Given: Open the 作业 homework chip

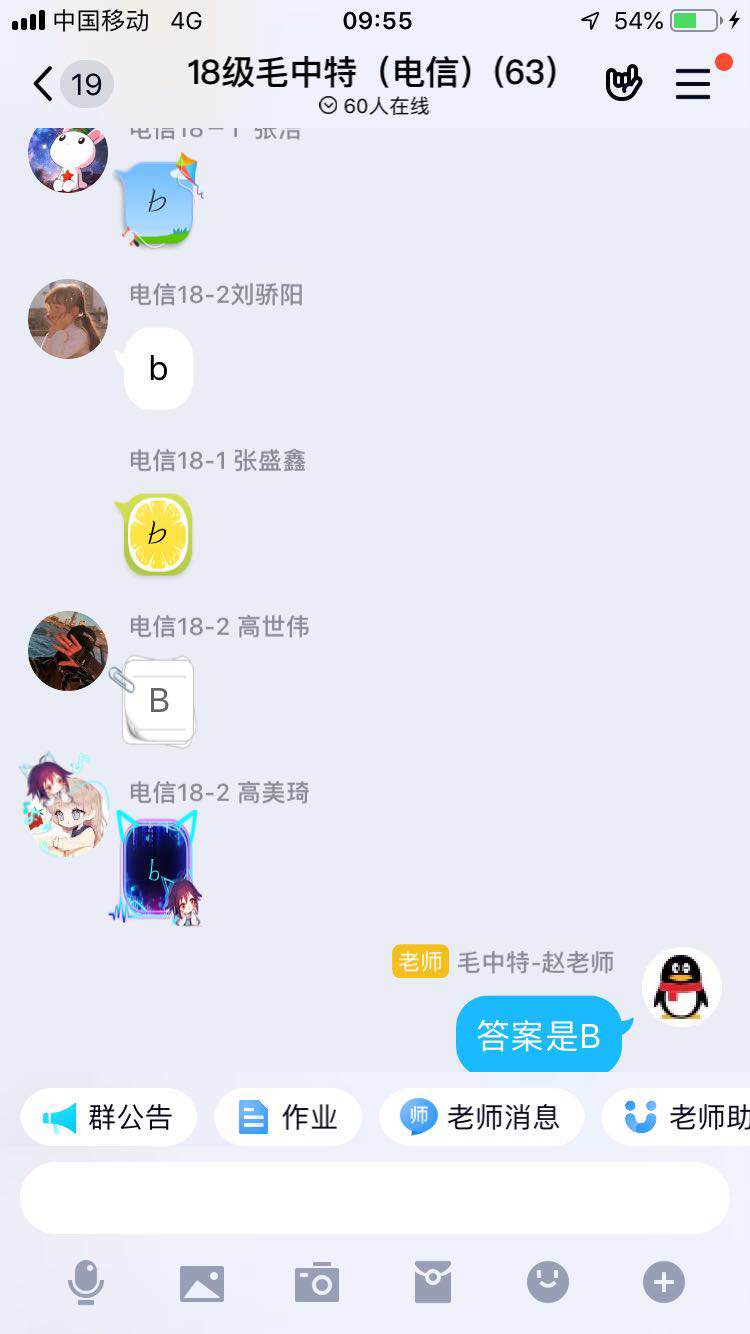Looking at the screenshot, I should point(288,1117).
